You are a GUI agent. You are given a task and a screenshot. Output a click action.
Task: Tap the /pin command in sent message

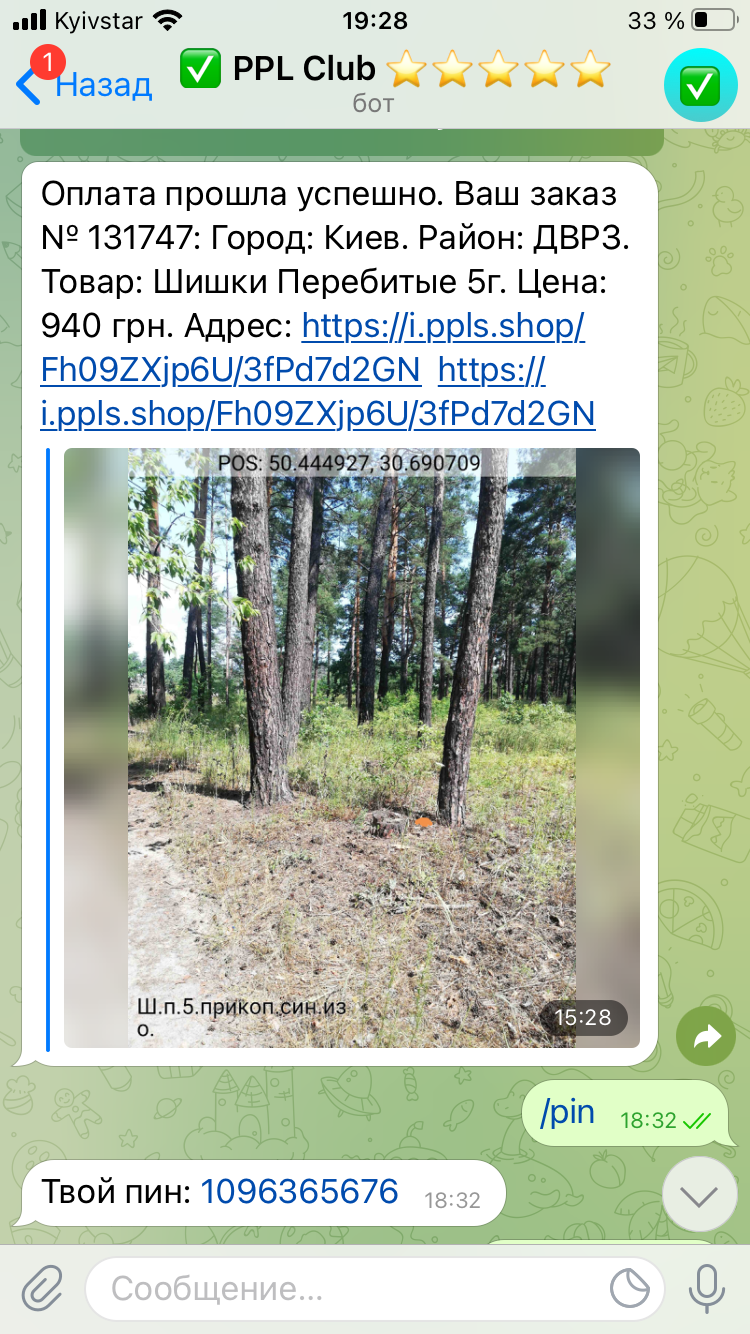[567, 1112]
